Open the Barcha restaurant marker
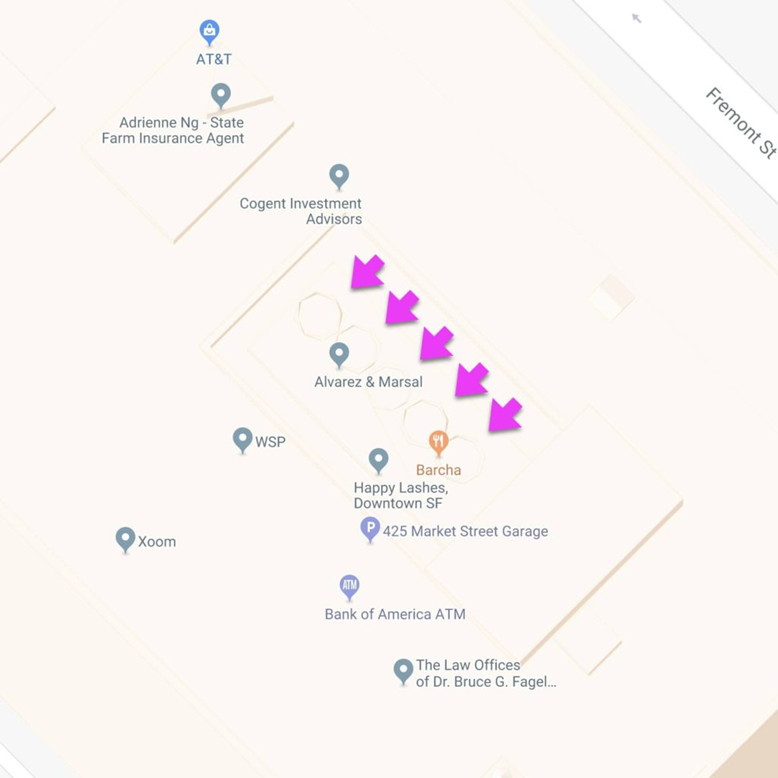Viewport: 778px width, 778px height. tap(438, 442)
